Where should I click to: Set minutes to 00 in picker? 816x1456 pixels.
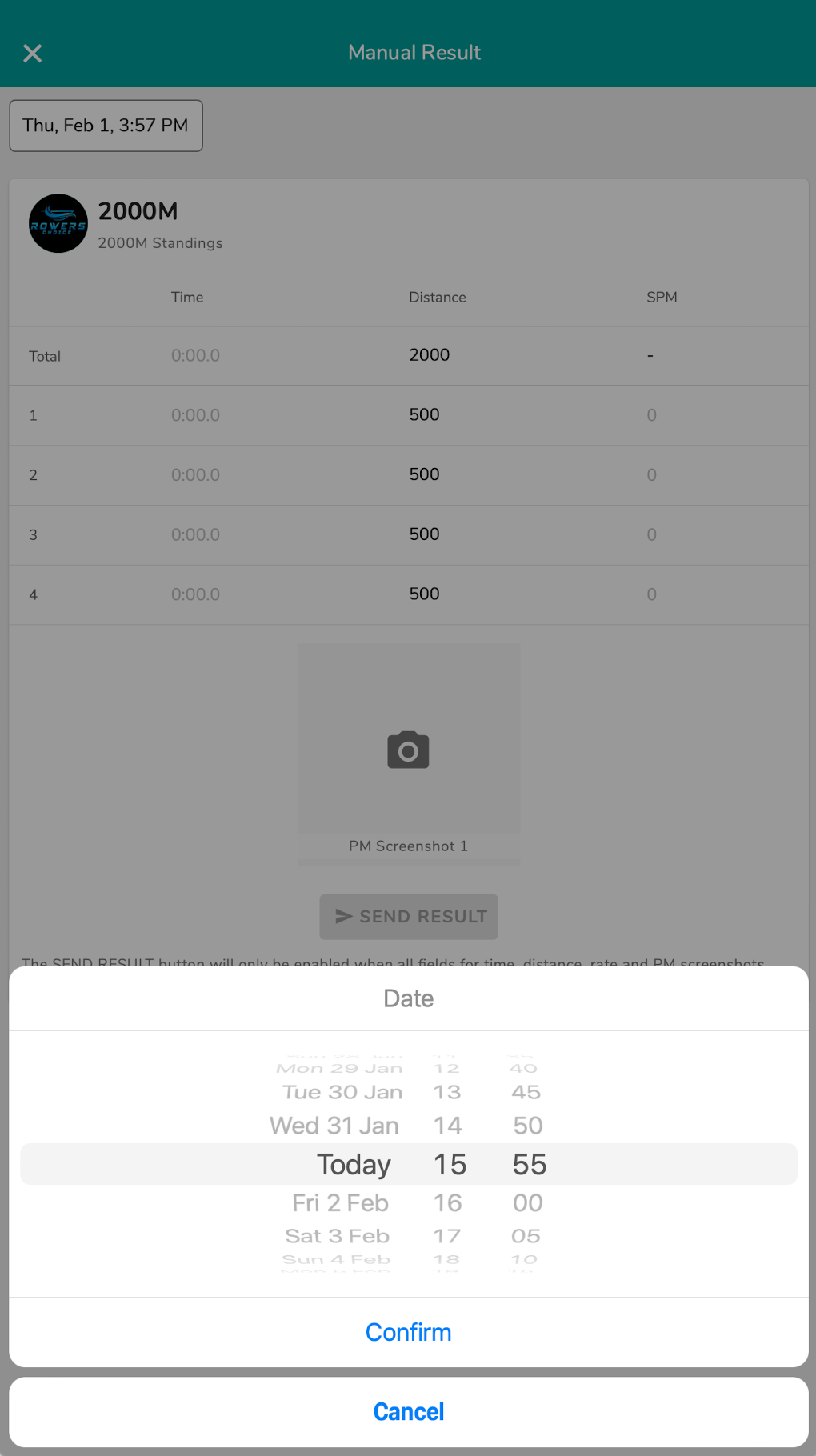[528, 1203]
